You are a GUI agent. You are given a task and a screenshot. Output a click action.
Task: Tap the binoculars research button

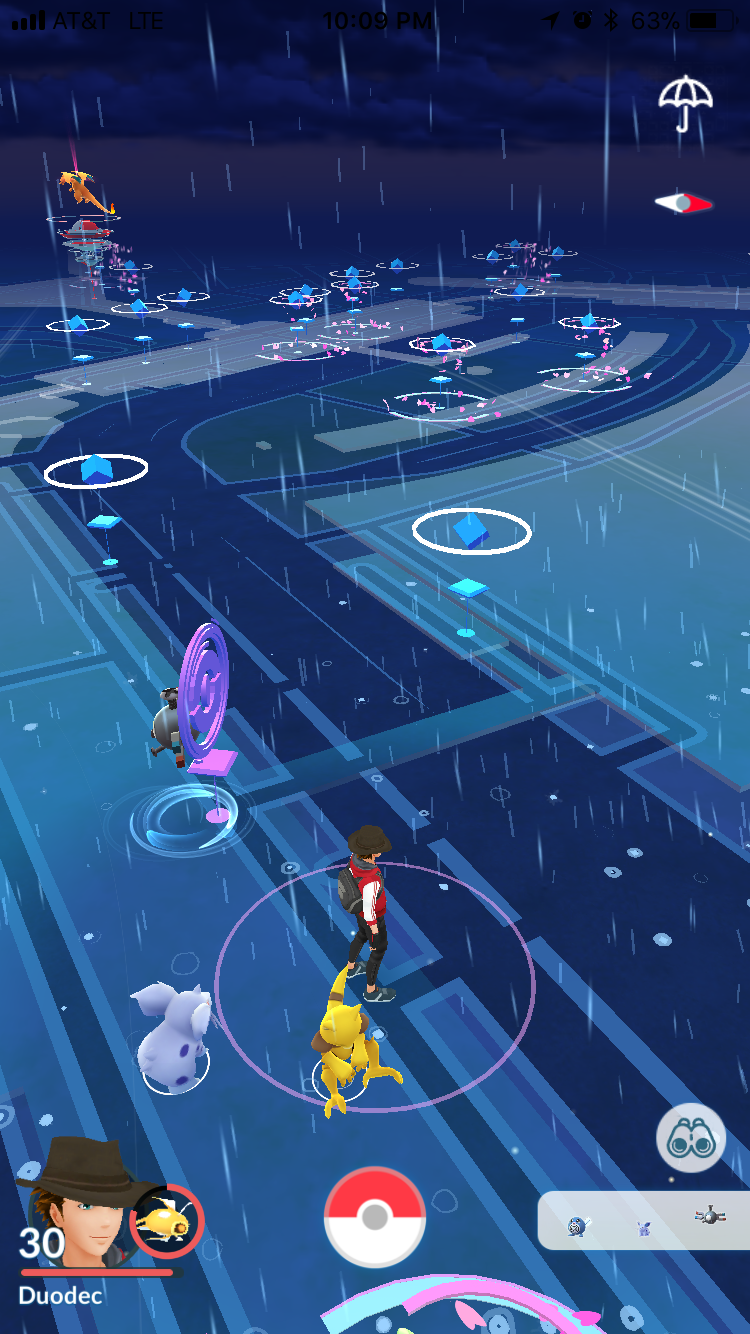click(691, 1137)
